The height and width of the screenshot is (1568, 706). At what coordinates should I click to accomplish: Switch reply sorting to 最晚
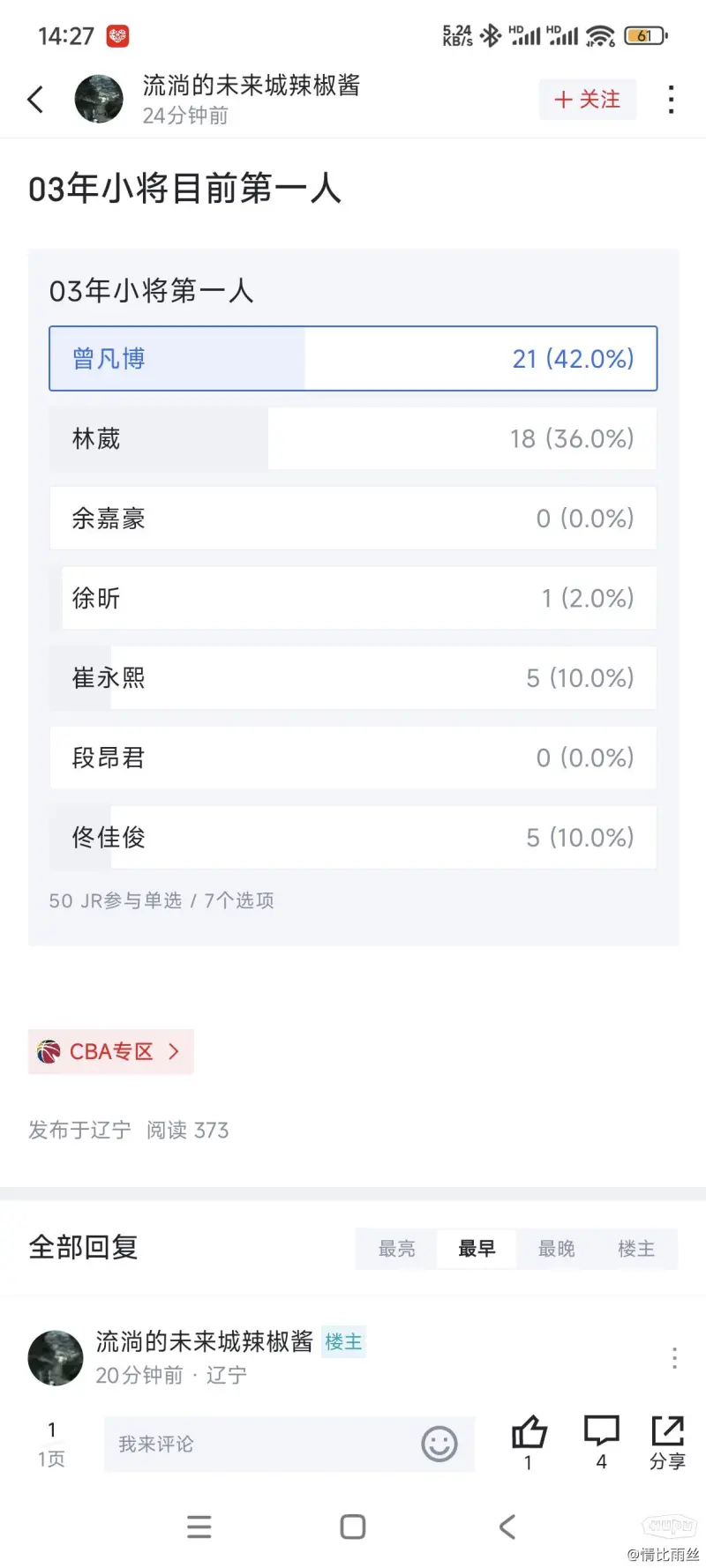(x=556, y=1249)
